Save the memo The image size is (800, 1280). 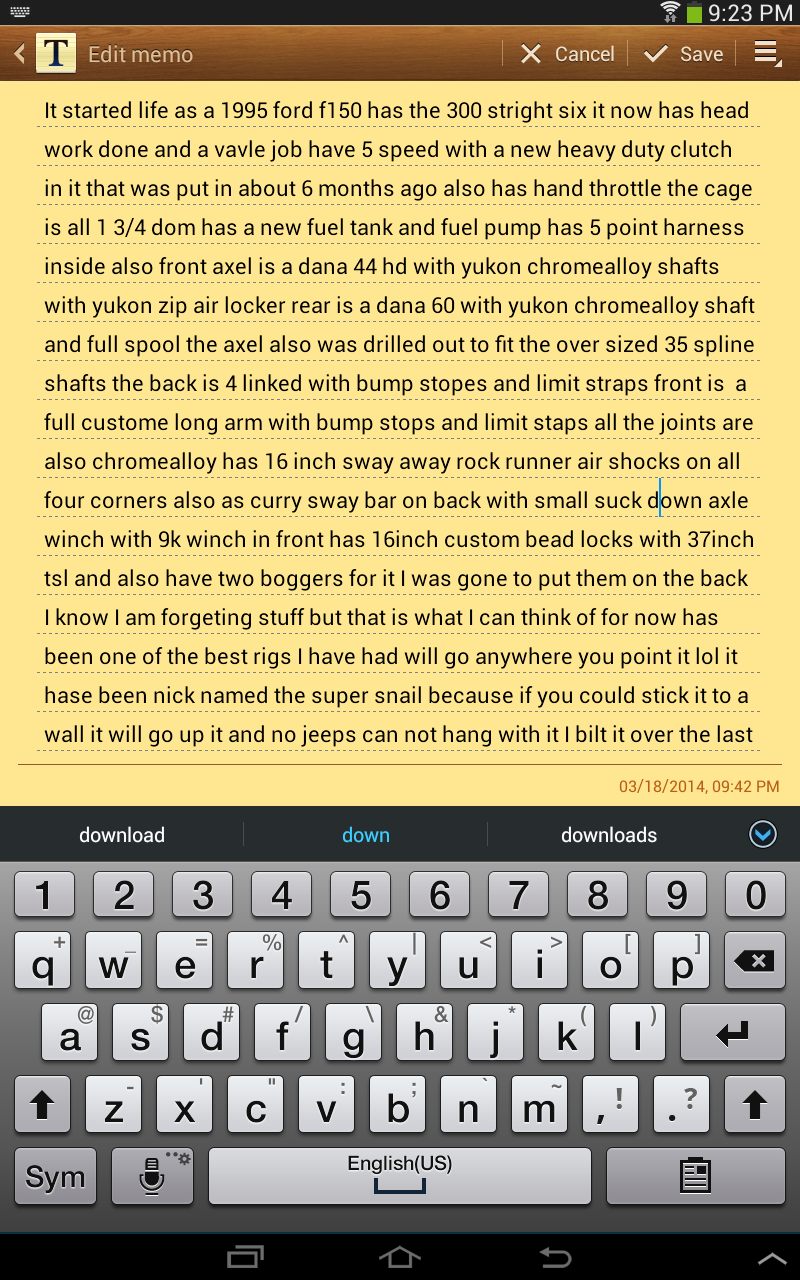coord(684,54)
